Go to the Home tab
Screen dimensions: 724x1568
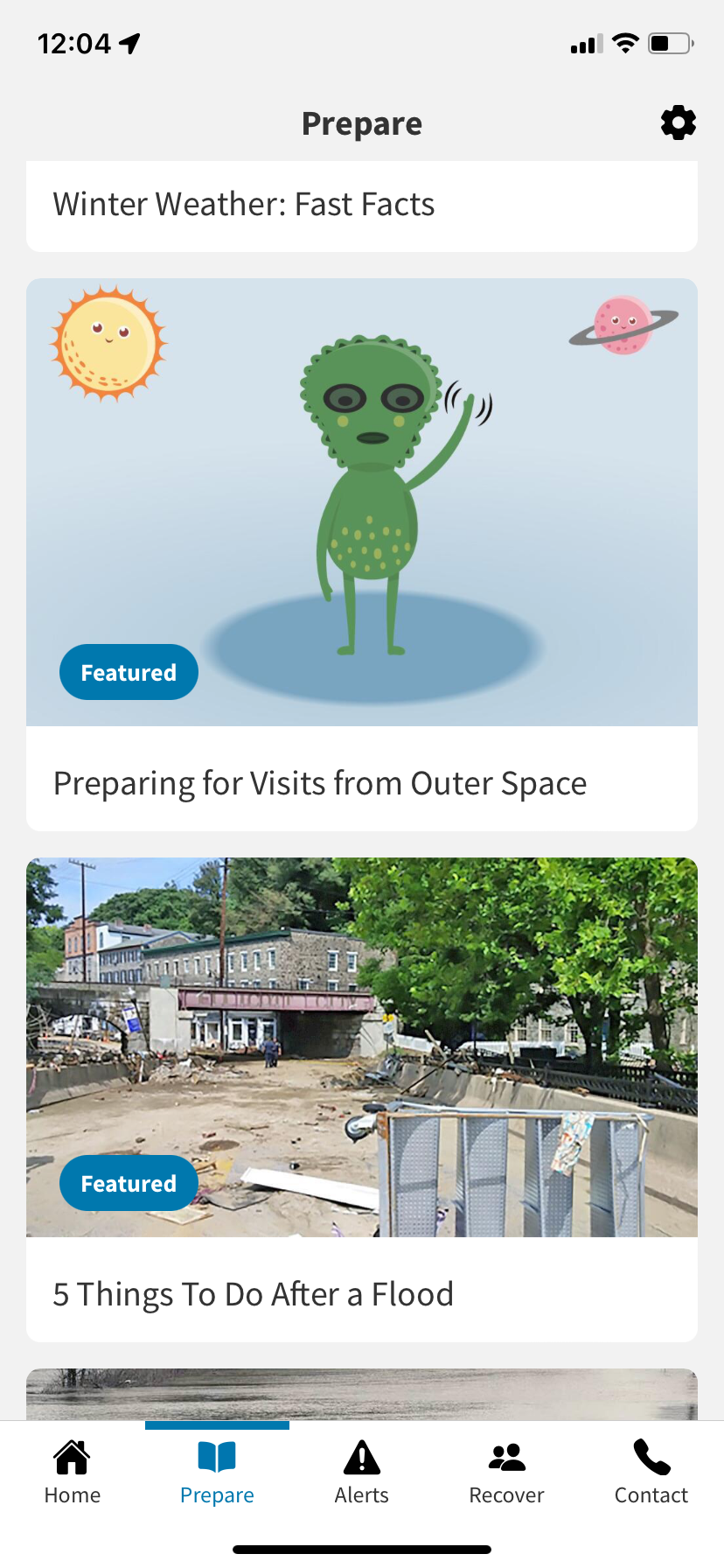[73, 1473]
